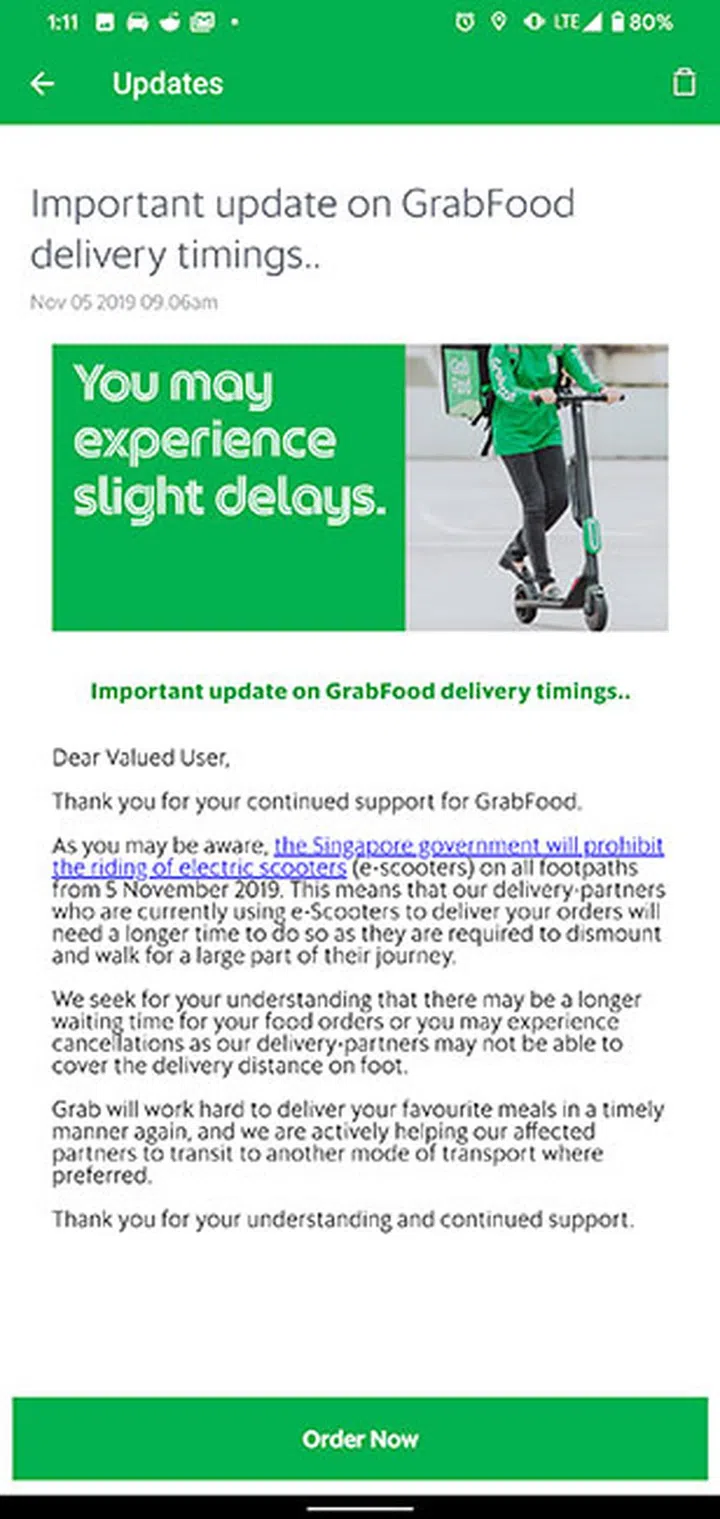This screenshot has height=1519, width=720.
Task: Tap the Order Now button
Action: pos(360,1439)
